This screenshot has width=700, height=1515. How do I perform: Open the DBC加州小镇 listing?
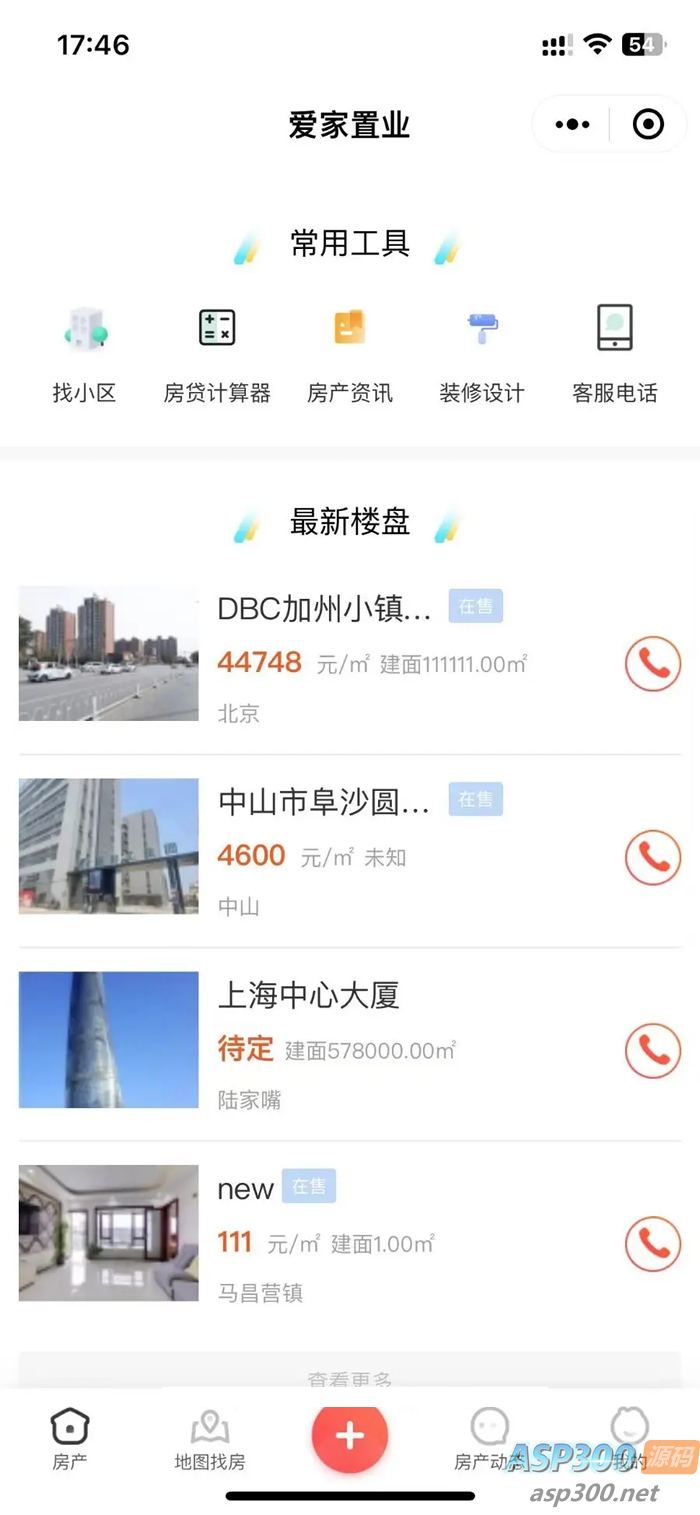click(x=325, y=609)
